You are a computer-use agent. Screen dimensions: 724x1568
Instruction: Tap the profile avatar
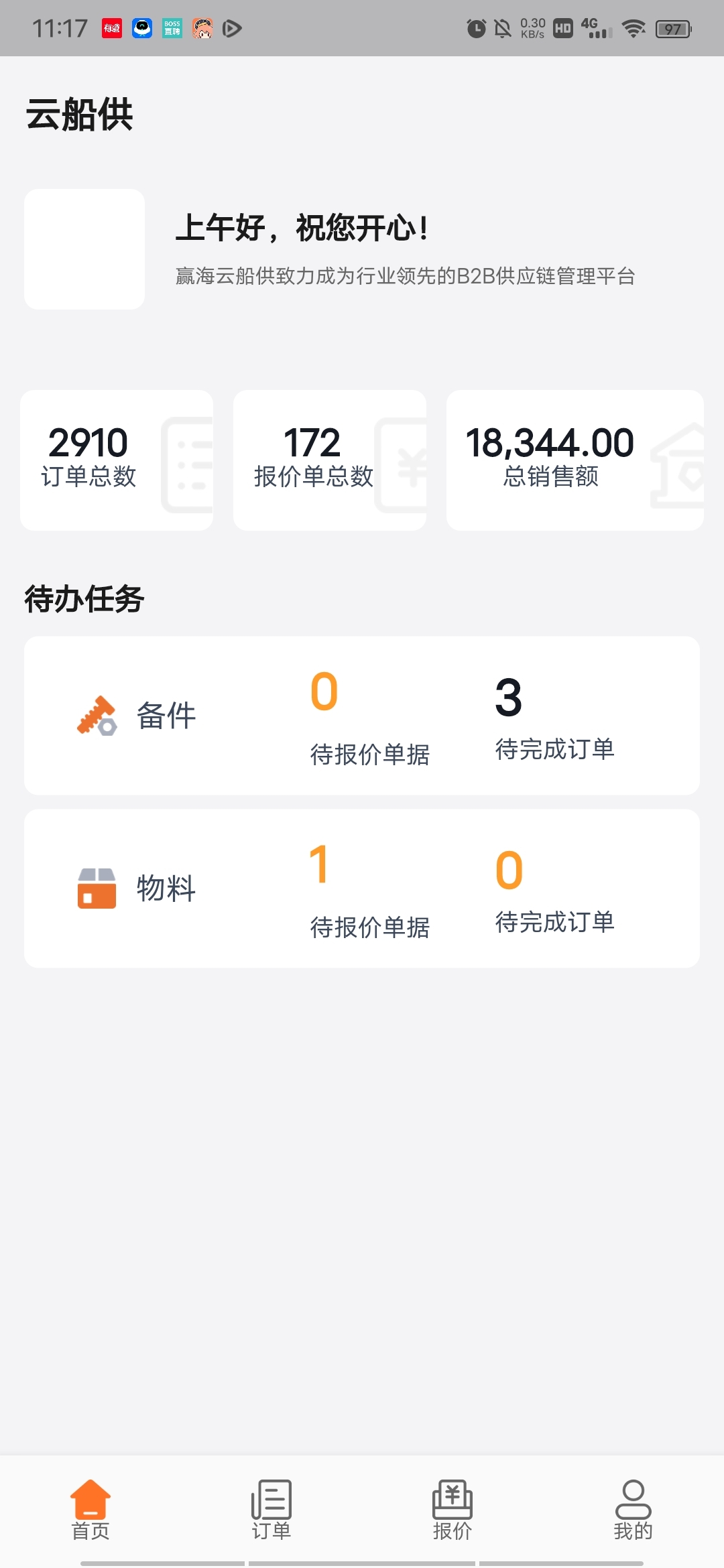84,249
